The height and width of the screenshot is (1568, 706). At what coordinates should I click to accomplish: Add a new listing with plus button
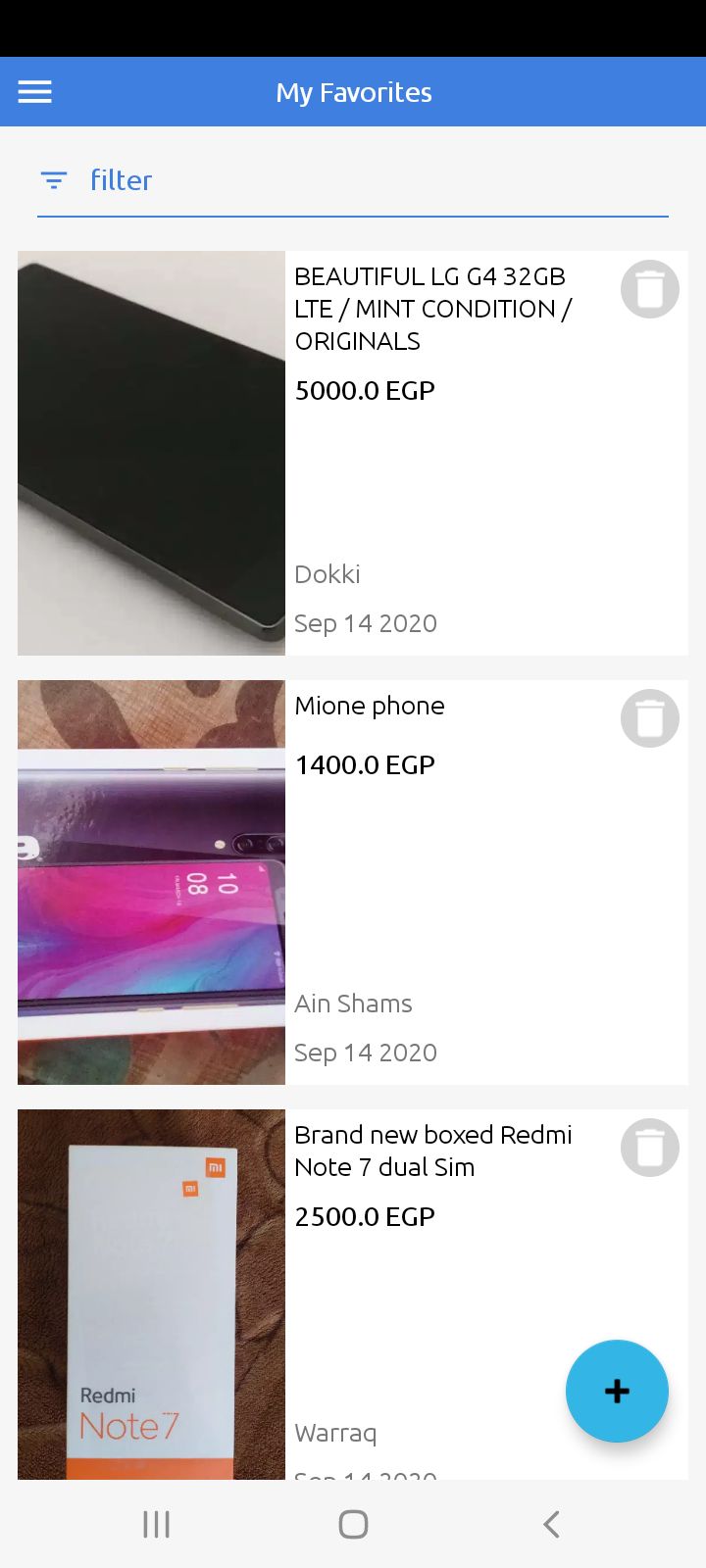[x=617, y=1391]
